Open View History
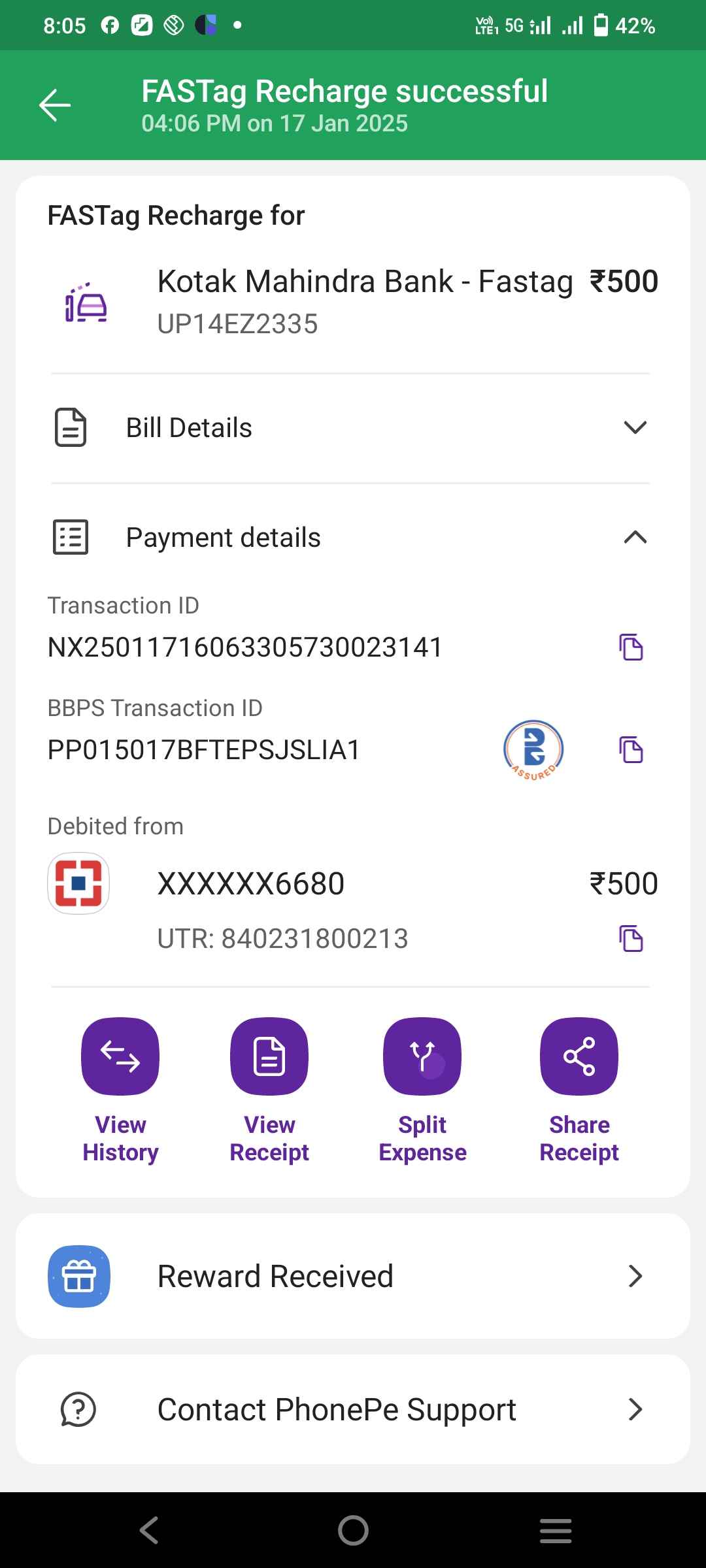 click(x=120, y=1091)
